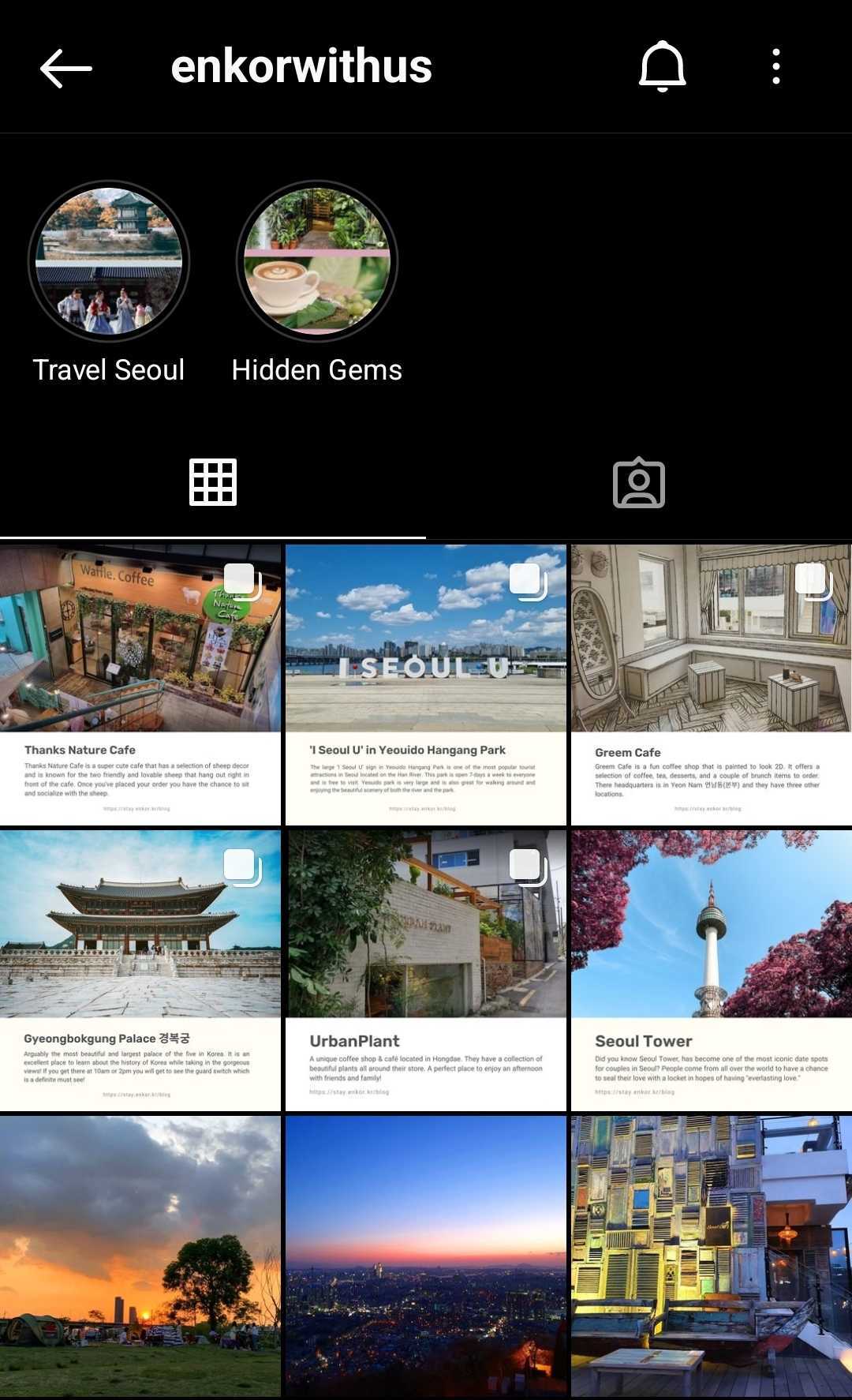Open the colorful window wall terrace post
Screen dimensions: 852x1400
point(712,1256)
